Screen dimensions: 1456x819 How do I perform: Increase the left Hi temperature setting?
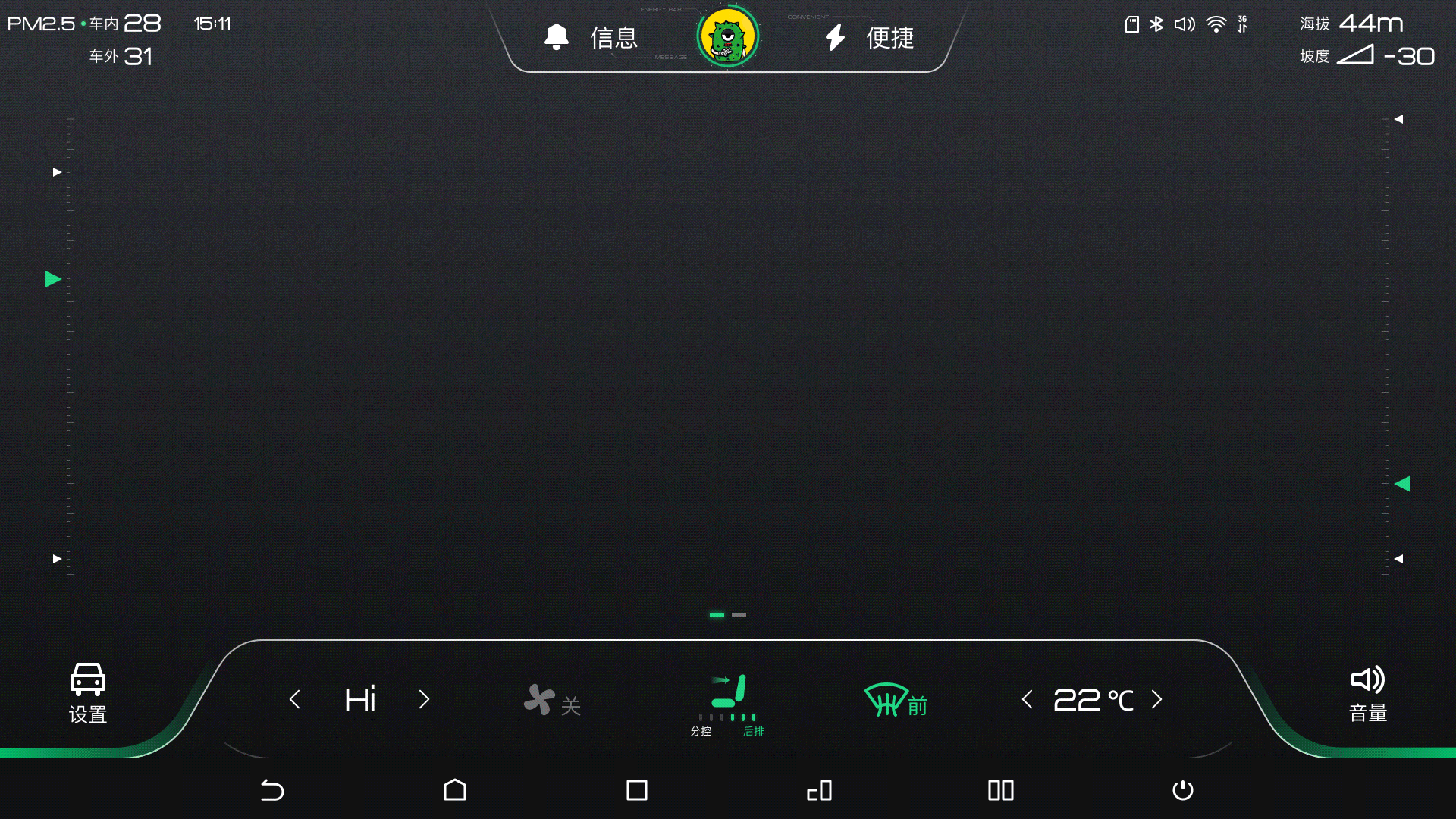click(424, 699)
